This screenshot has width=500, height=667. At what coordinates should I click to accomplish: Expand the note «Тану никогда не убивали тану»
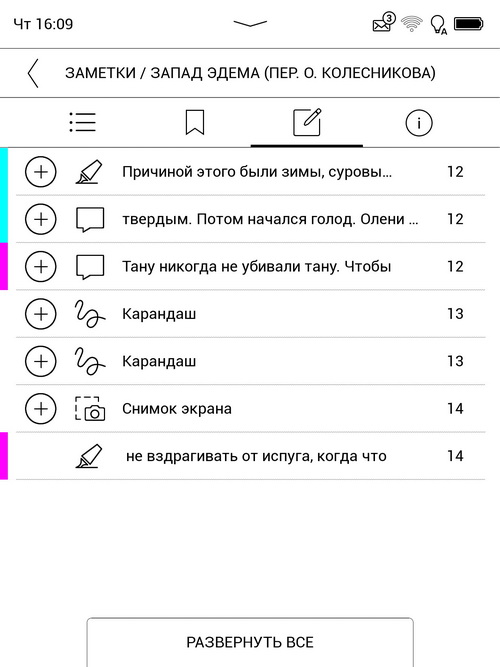click(41, 267)
